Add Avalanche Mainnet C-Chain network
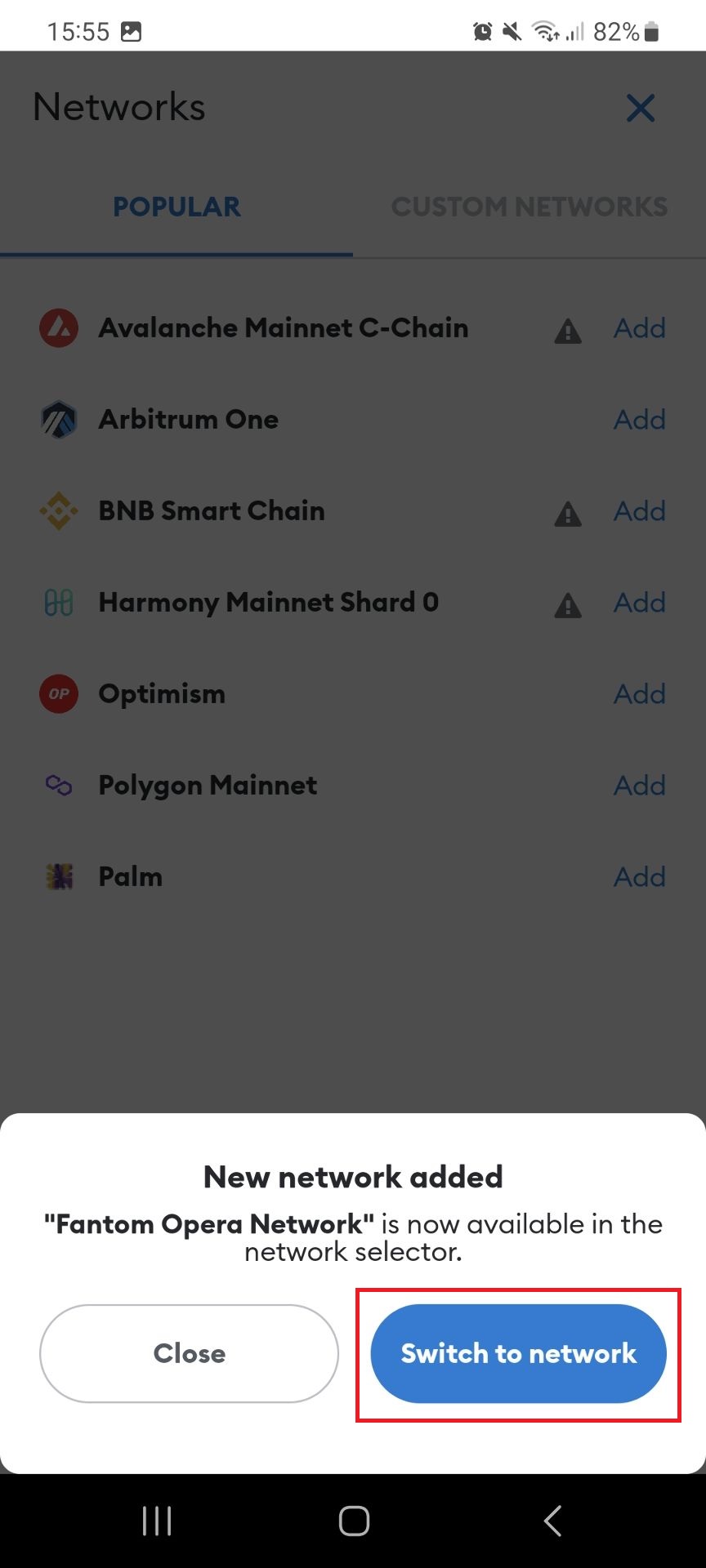The image size is (706, 1568). [x=640, y=328]
